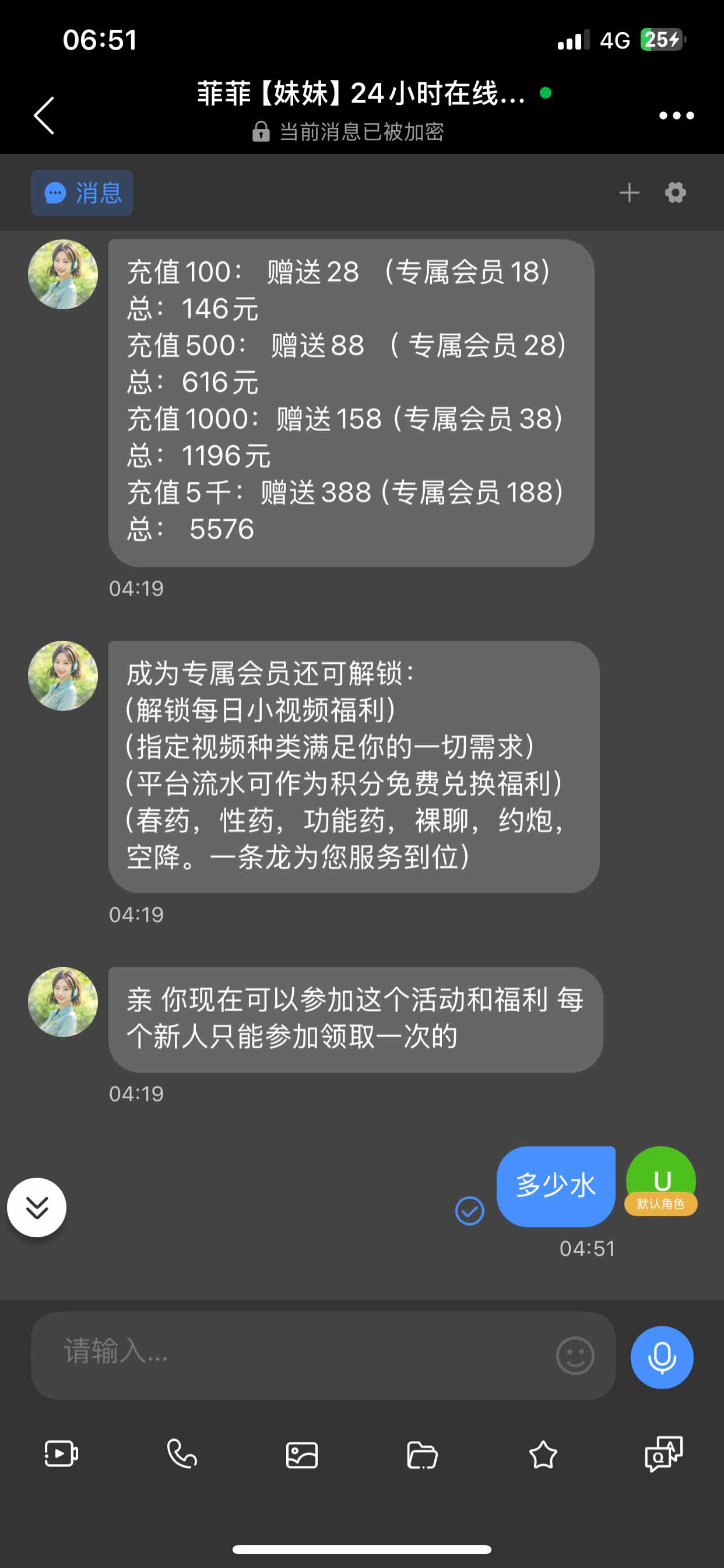Viewport: 724px width, 1568px height.
Task: Tap the chat bubbles icon in the bottom toolbar
Action: coord(663,1454)
